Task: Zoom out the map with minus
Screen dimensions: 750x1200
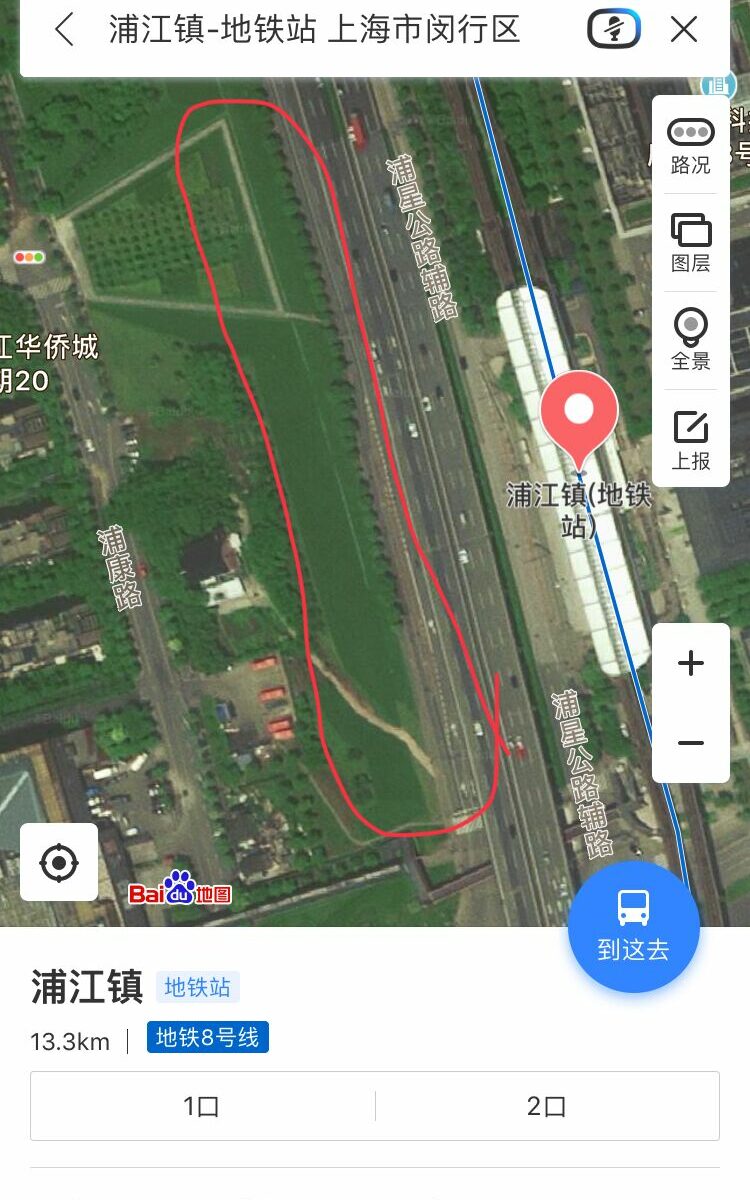Action: click(691, 743)
